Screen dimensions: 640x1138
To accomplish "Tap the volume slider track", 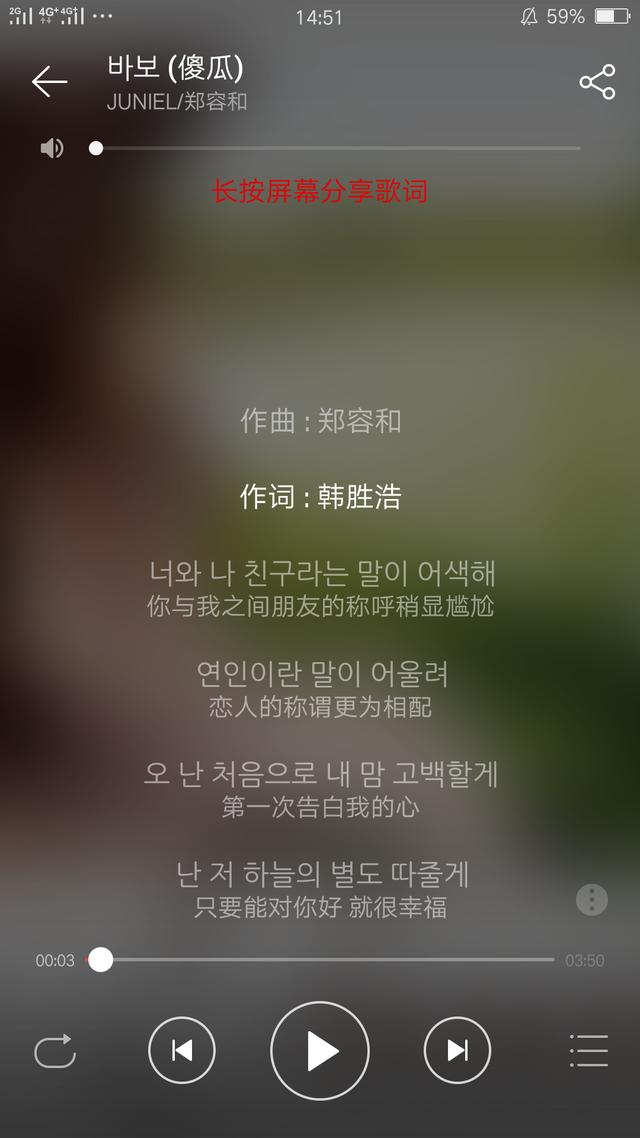I will [x=337, y=148].
